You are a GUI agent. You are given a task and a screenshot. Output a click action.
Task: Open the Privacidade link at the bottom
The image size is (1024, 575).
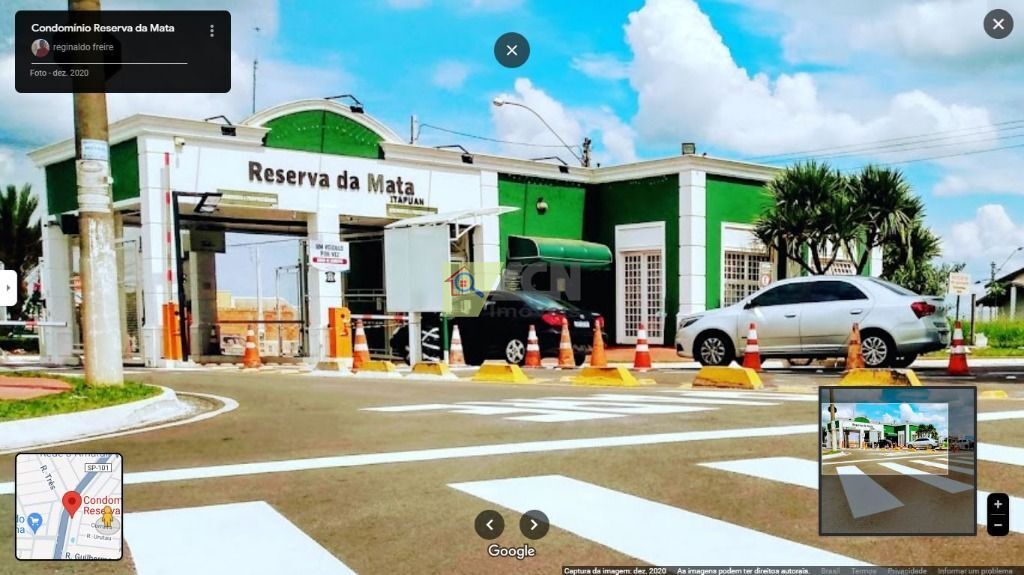(906, 571)
